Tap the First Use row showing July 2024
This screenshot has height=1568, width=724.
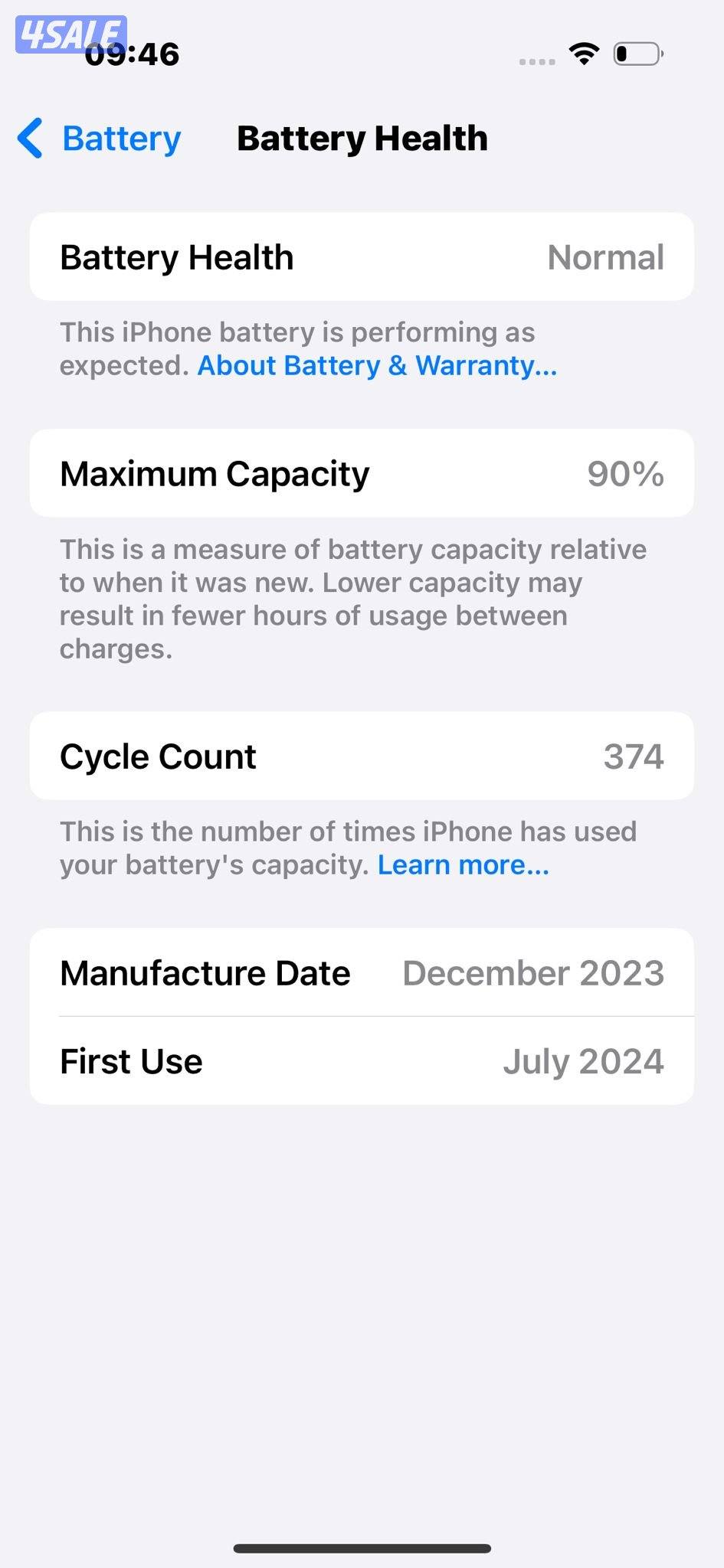362,1060
